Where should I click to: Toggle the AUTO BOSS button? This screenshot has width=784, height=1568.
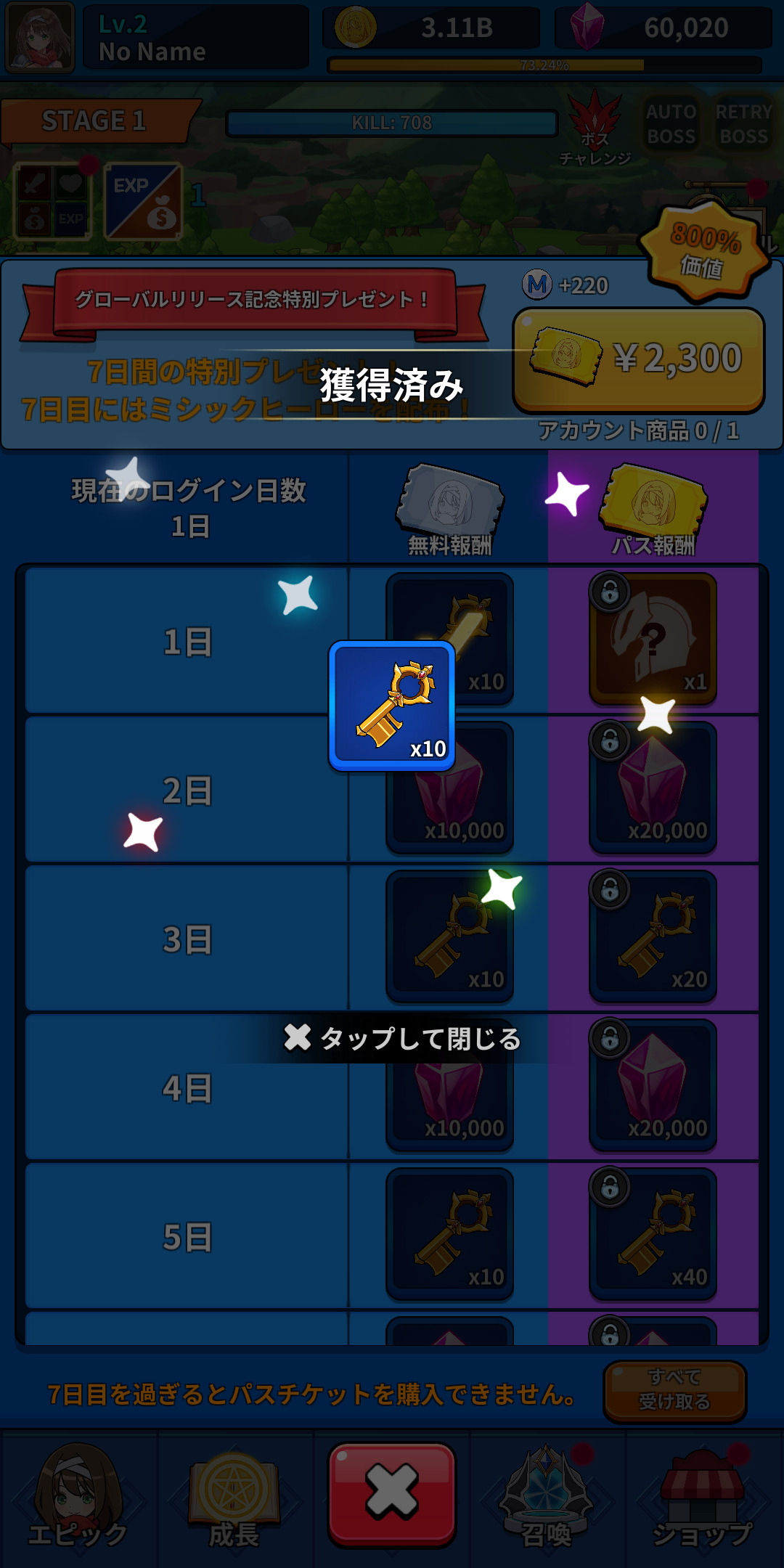pyautogui.click(x=671, y=124)
